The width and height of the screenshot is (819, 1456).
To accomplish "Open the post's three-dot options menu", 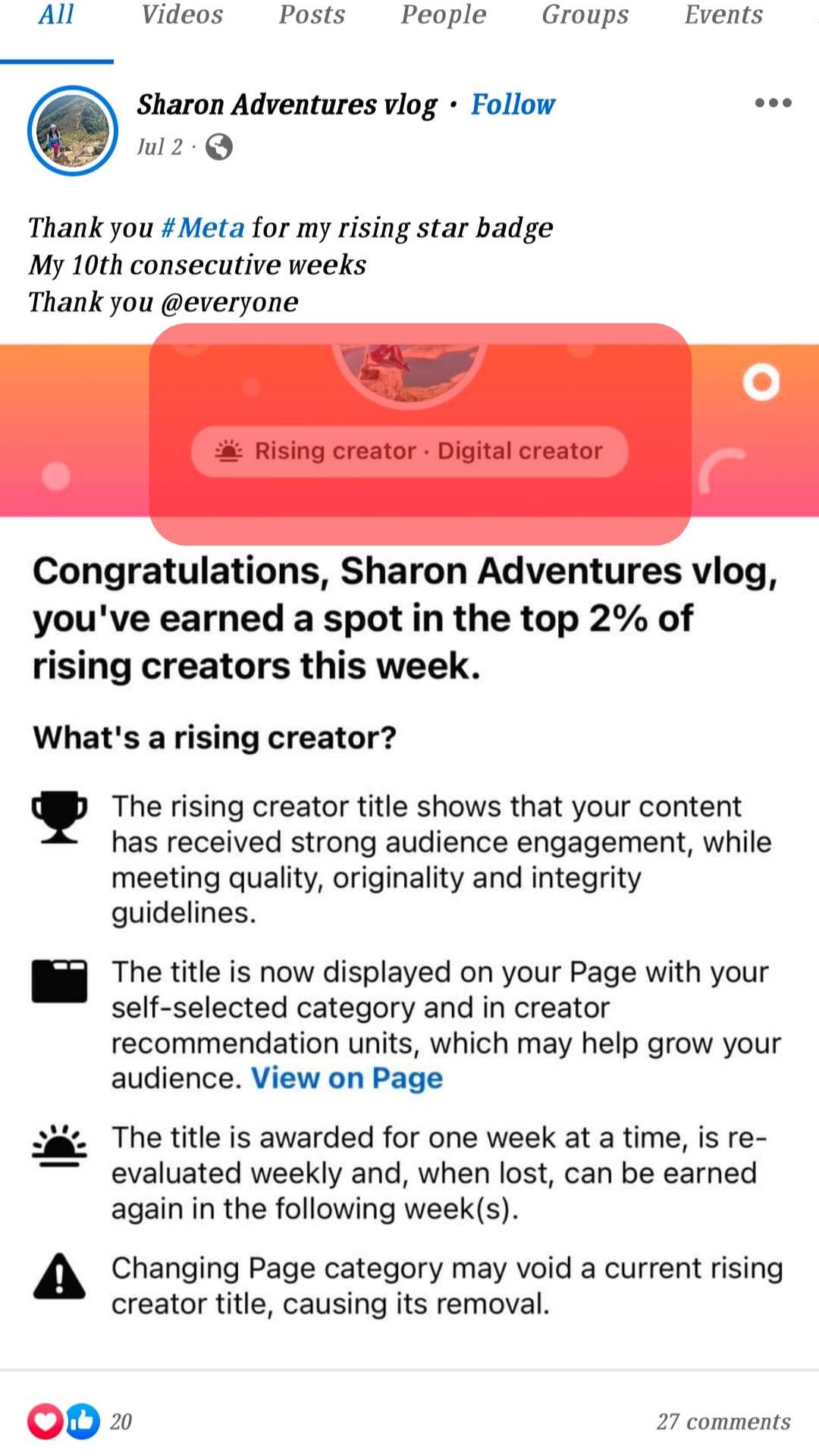I will click(x=773, y=102).
